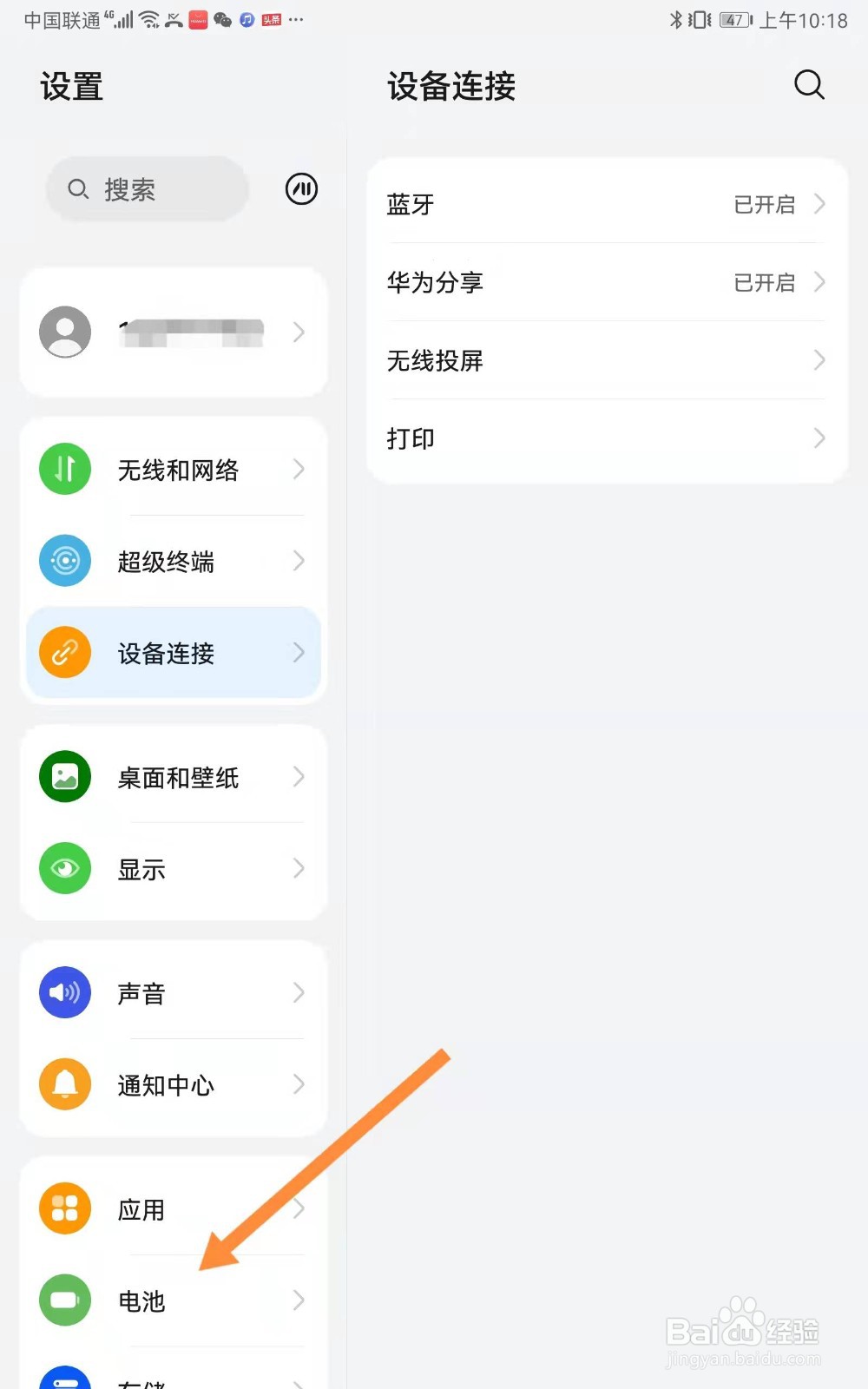Open search via the magnifier icon
The image size is (868, 1389).
pyautogui.click(x=809, y=85)
